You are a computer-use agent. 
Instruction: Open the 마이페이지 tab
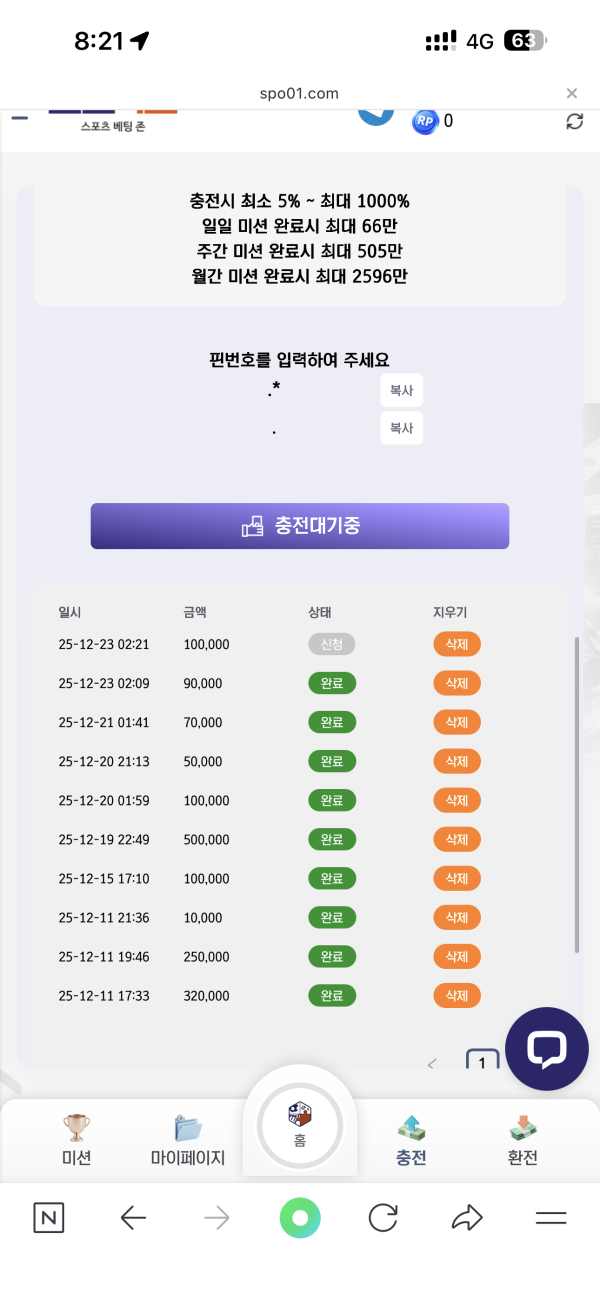point(188,1141)
